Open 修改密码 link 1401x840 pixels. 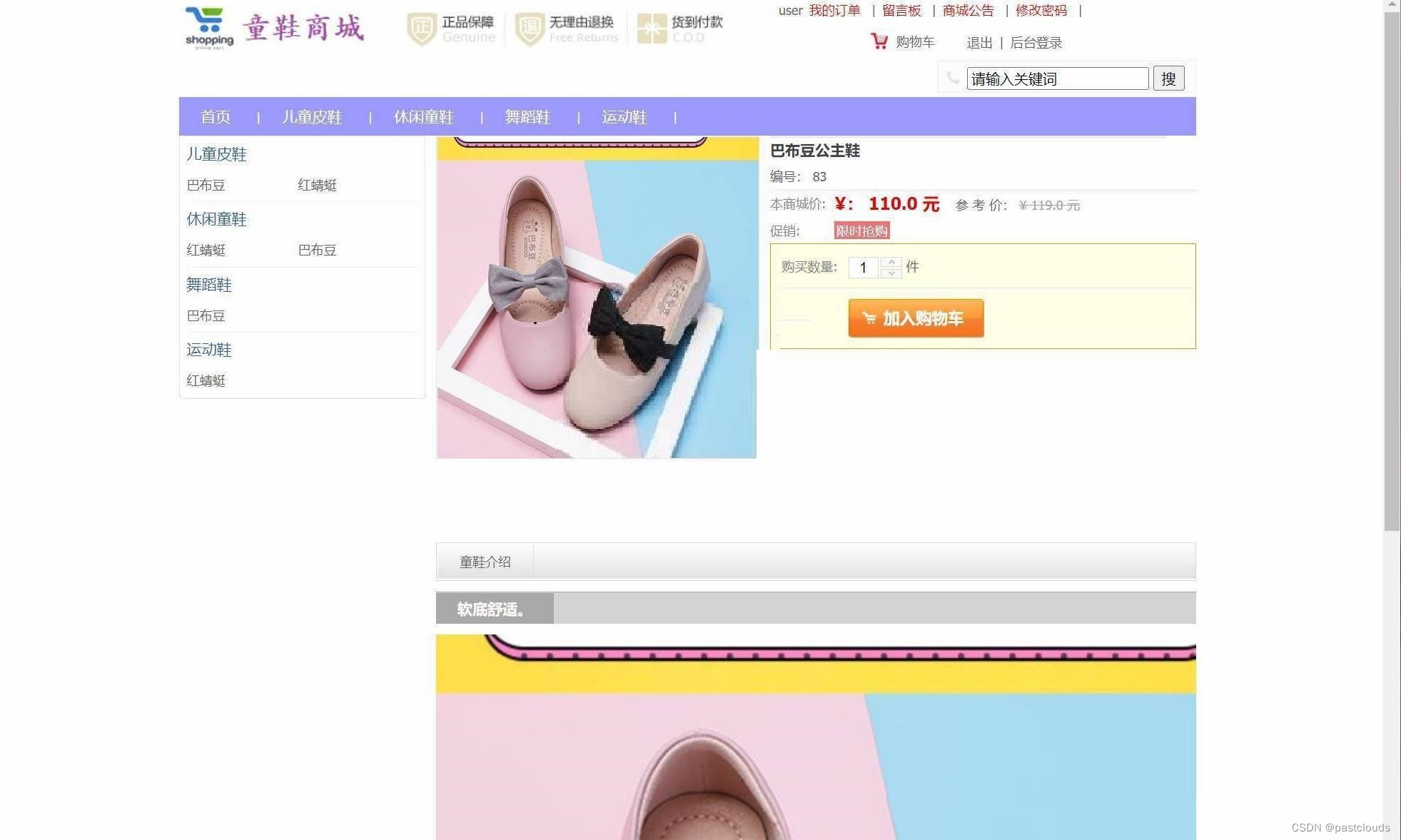pos(1041,11)
